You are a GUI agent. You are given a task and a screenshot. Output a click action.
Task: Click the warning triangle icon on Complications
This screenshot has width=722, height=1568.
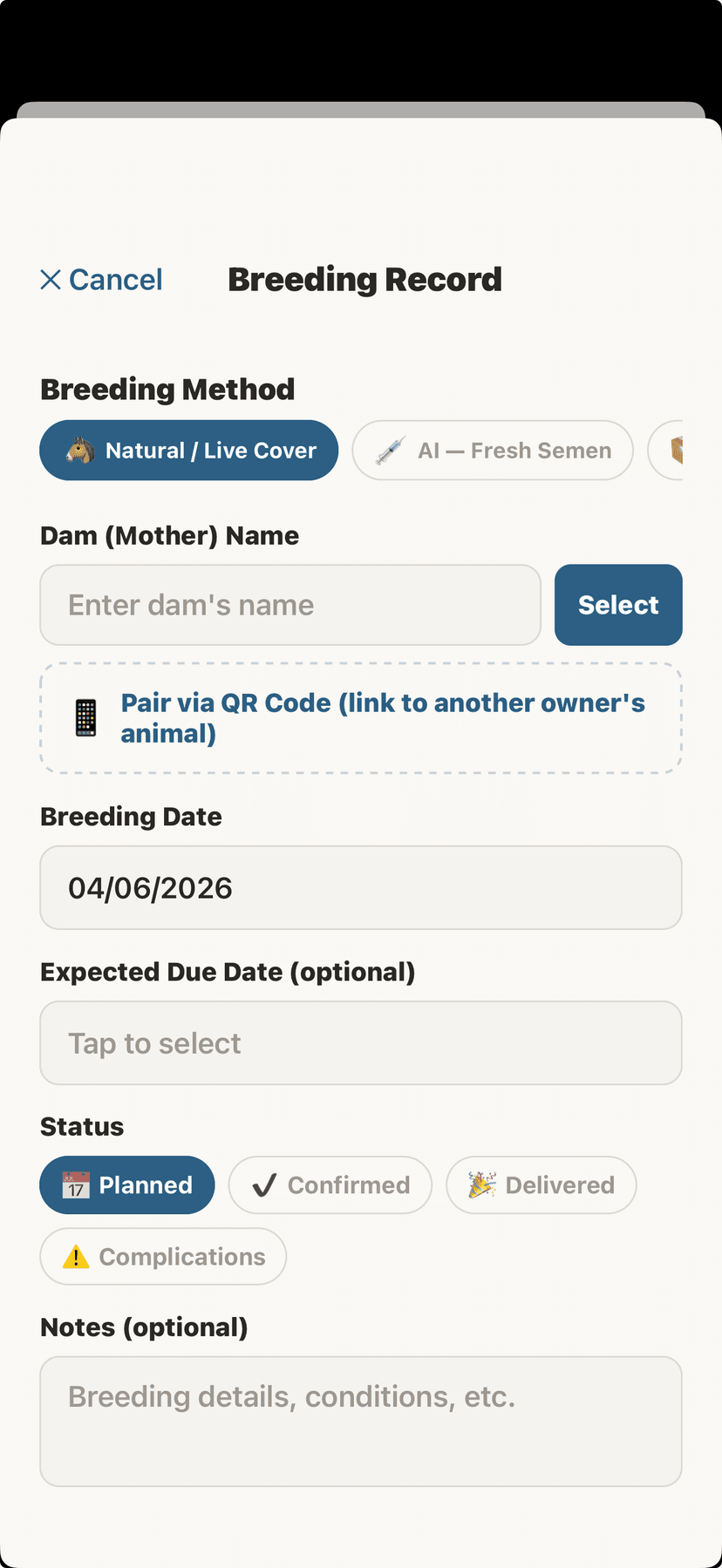coord(75,1256)
